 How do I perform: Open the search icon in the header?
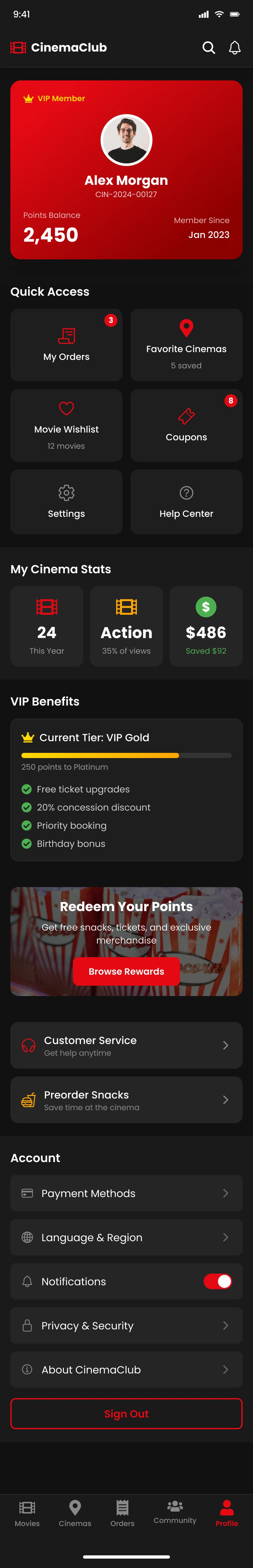[x=209, y=47]
